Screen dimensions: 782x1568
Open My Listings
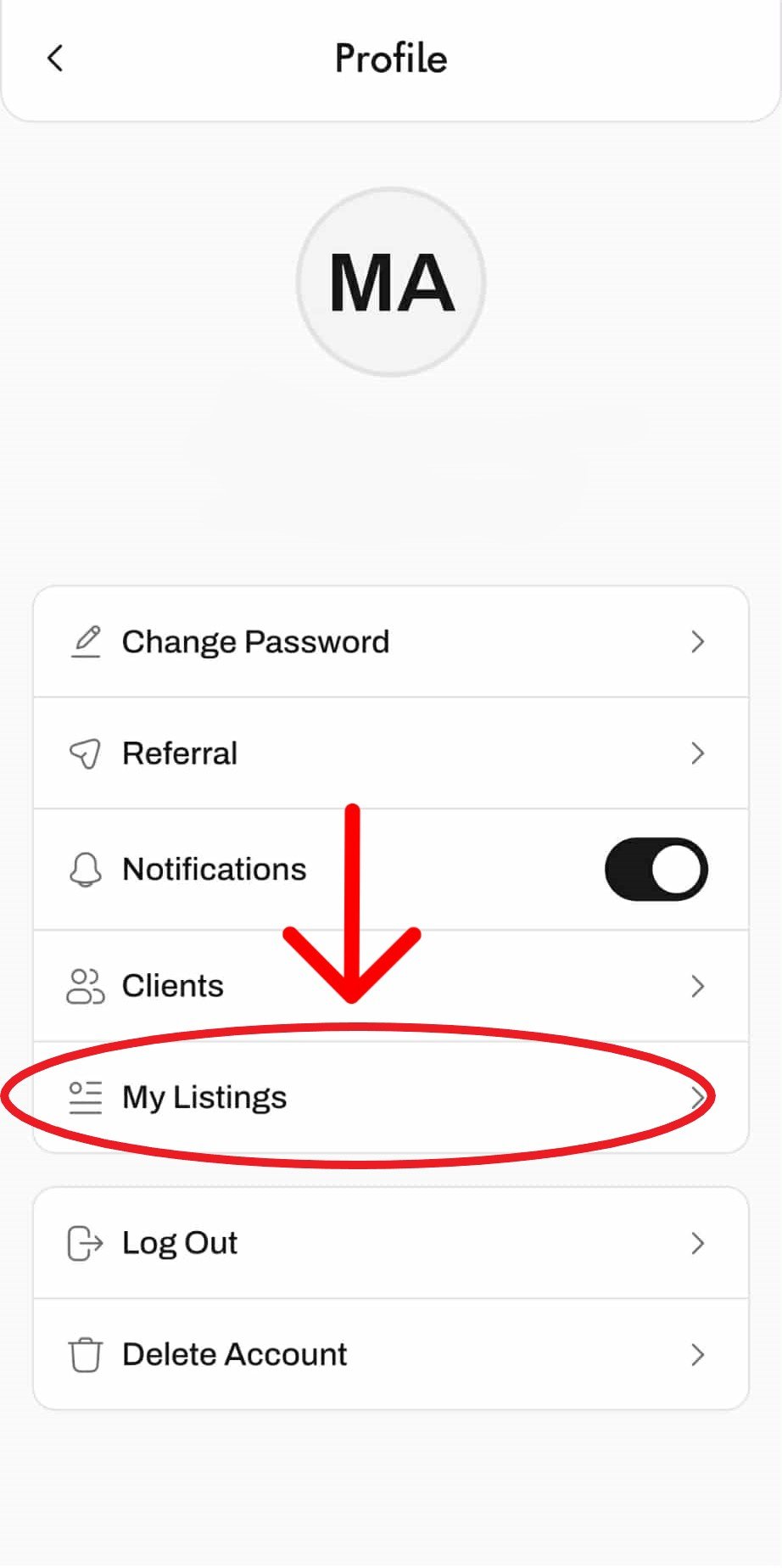tap(390, 1097)
